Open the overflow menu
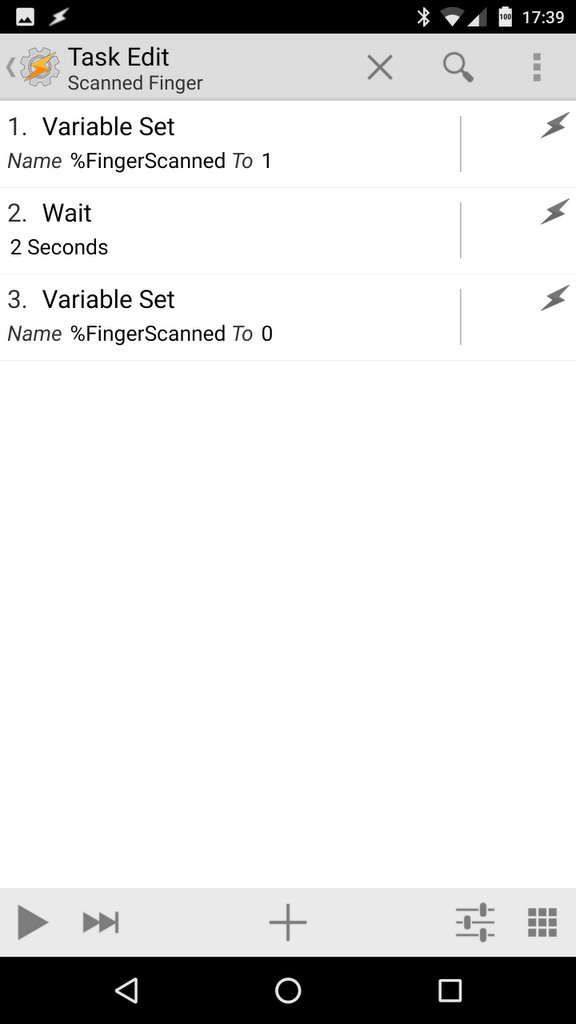 (537, 67)
